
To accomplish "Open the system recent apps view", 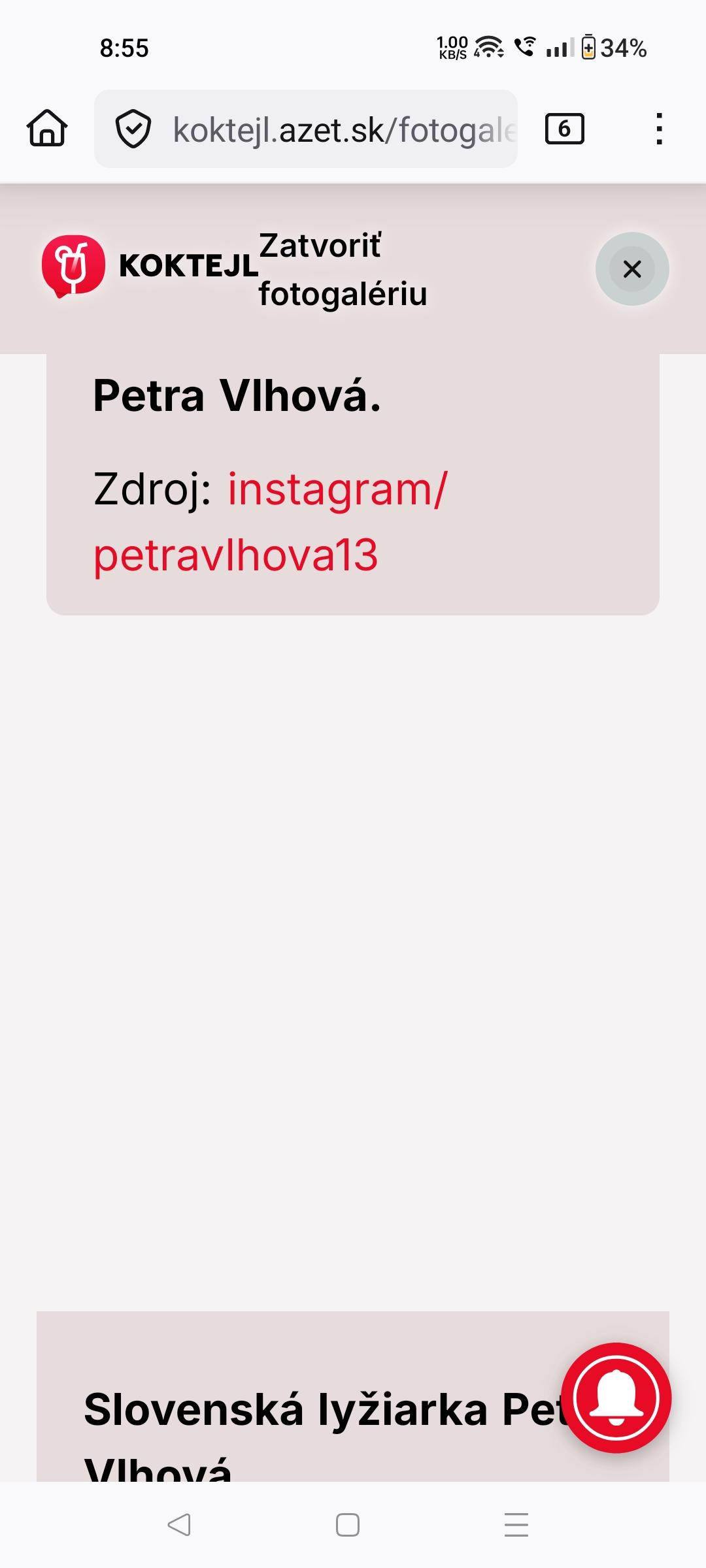I will [516, 1525].
